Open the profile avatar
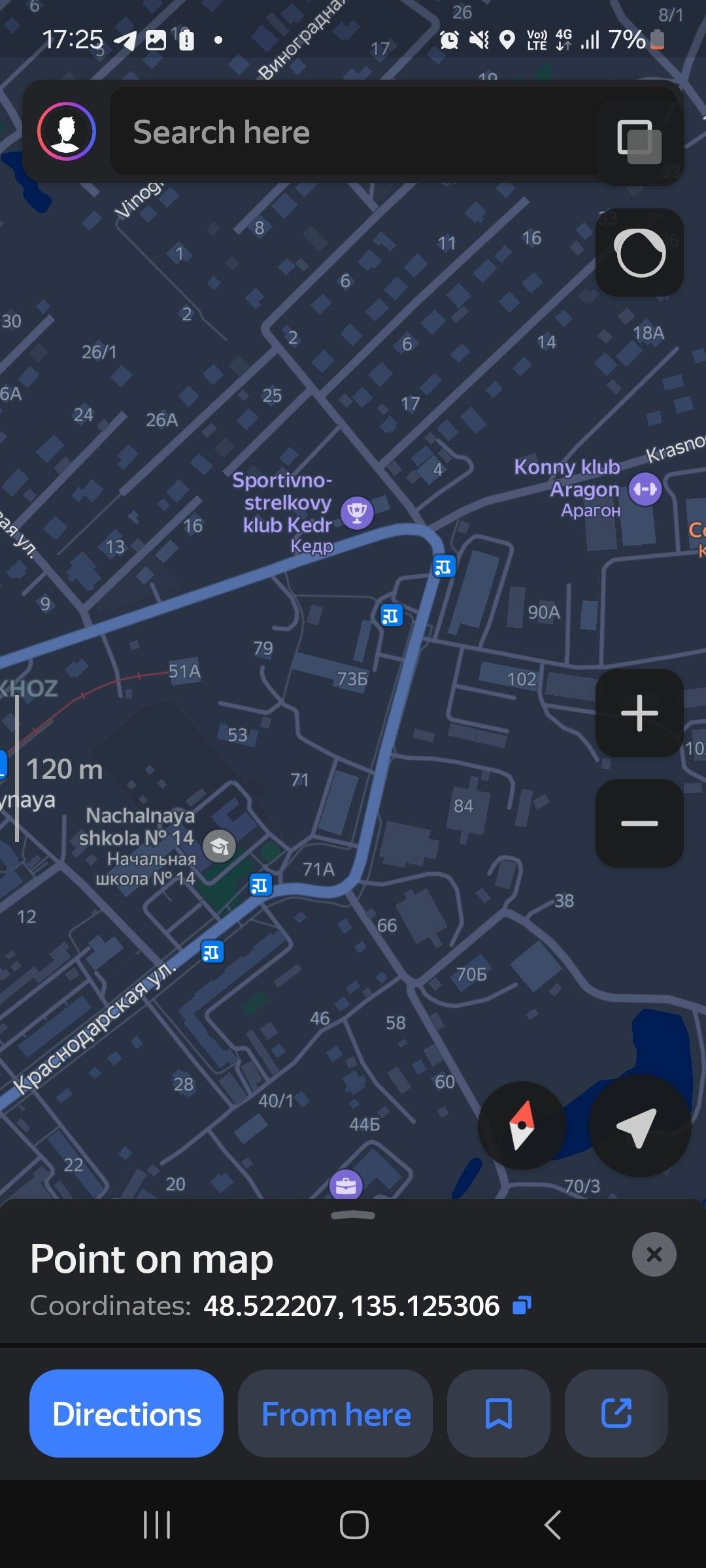706x1568 pixels. click(67, 131)
